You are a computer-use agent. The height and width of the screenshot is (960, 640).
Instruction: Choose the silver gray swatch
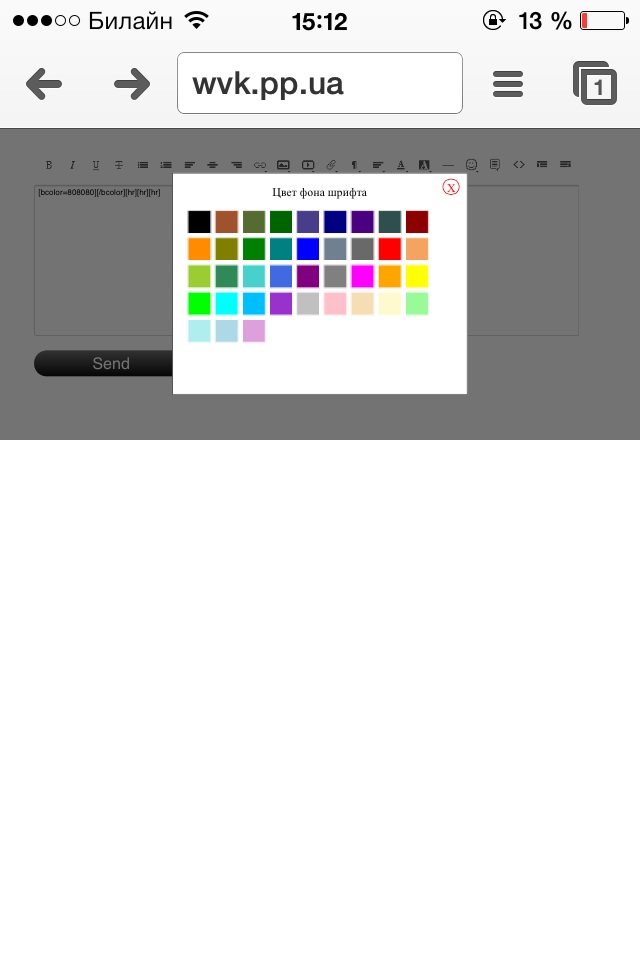point(308,303)
